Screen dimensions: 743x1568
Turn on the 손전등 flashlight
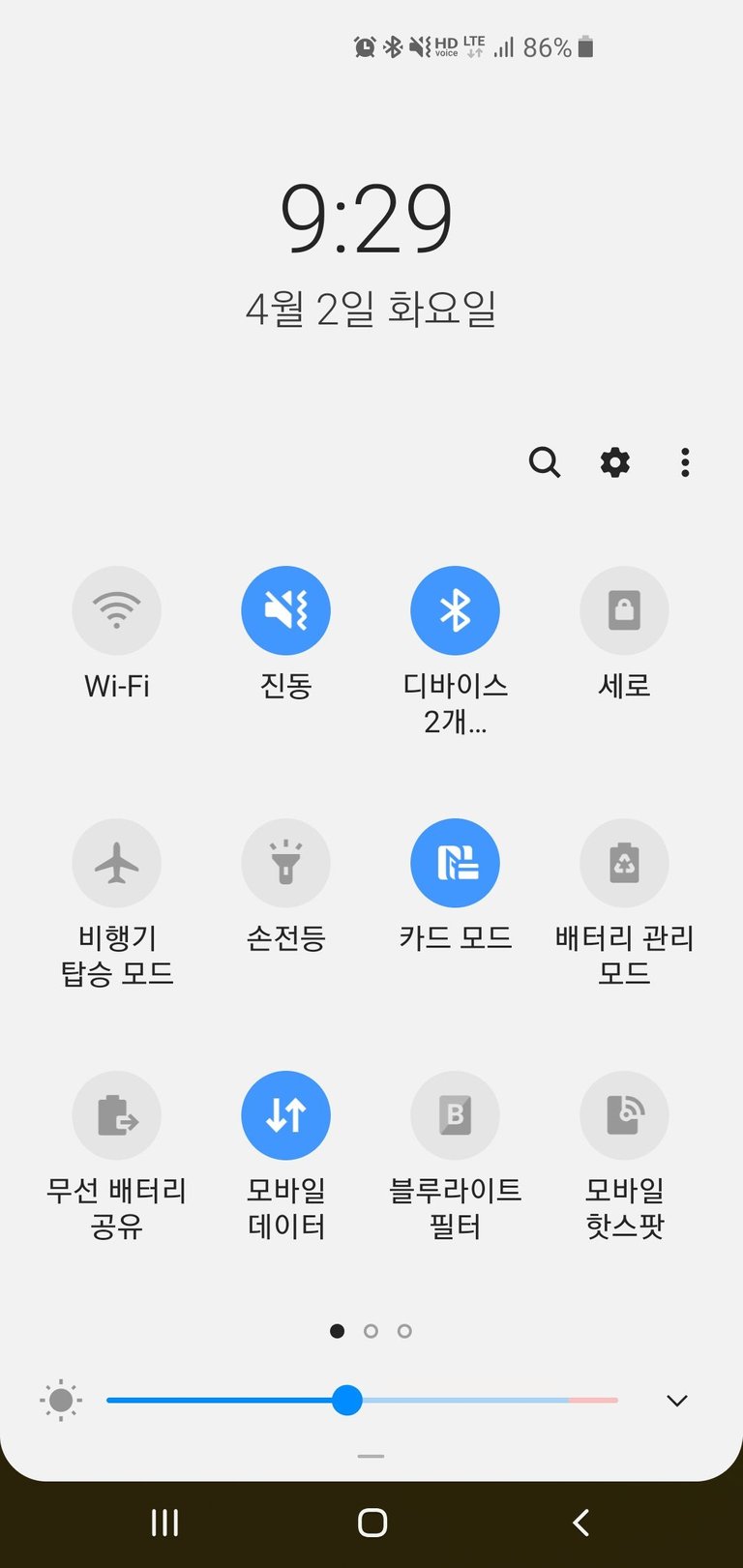click(286, 863)
